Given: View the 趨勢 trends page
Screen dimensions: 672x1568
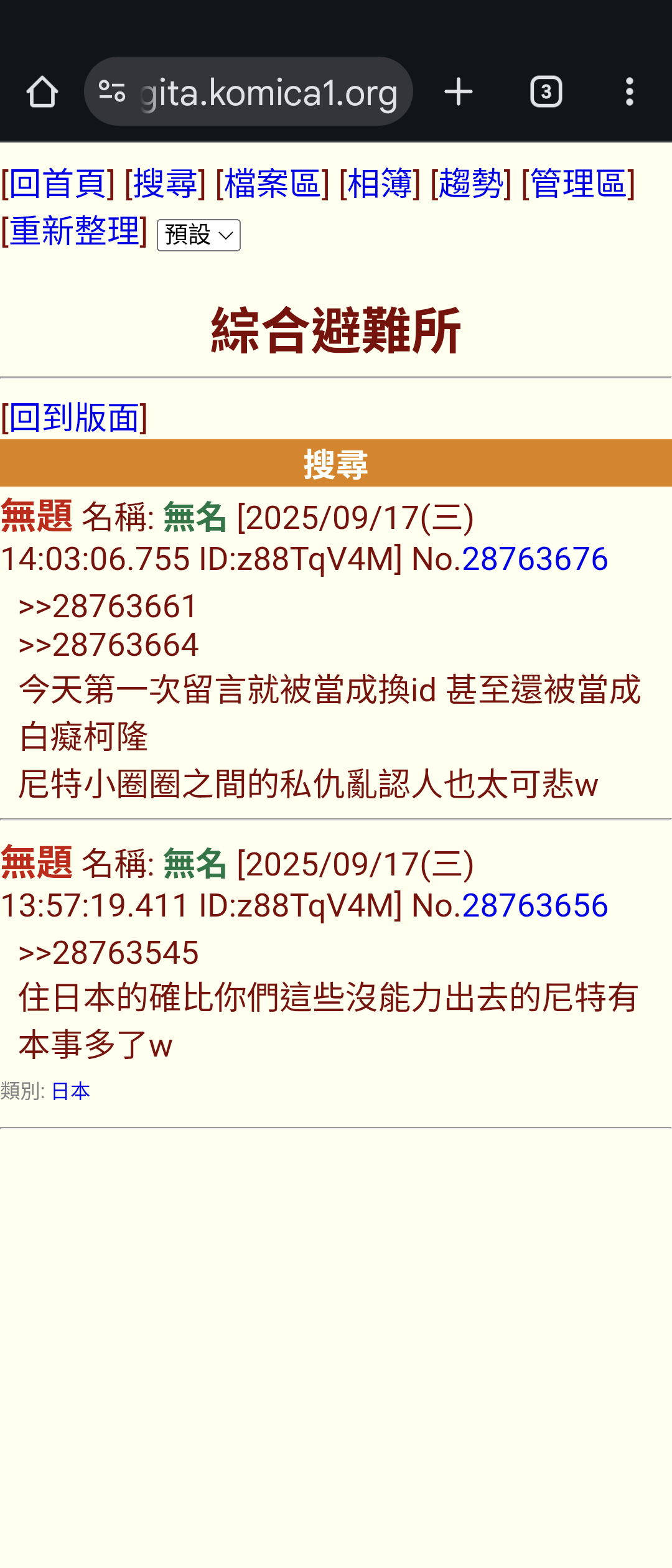Looking at the screenshot, I should point(471,184).
